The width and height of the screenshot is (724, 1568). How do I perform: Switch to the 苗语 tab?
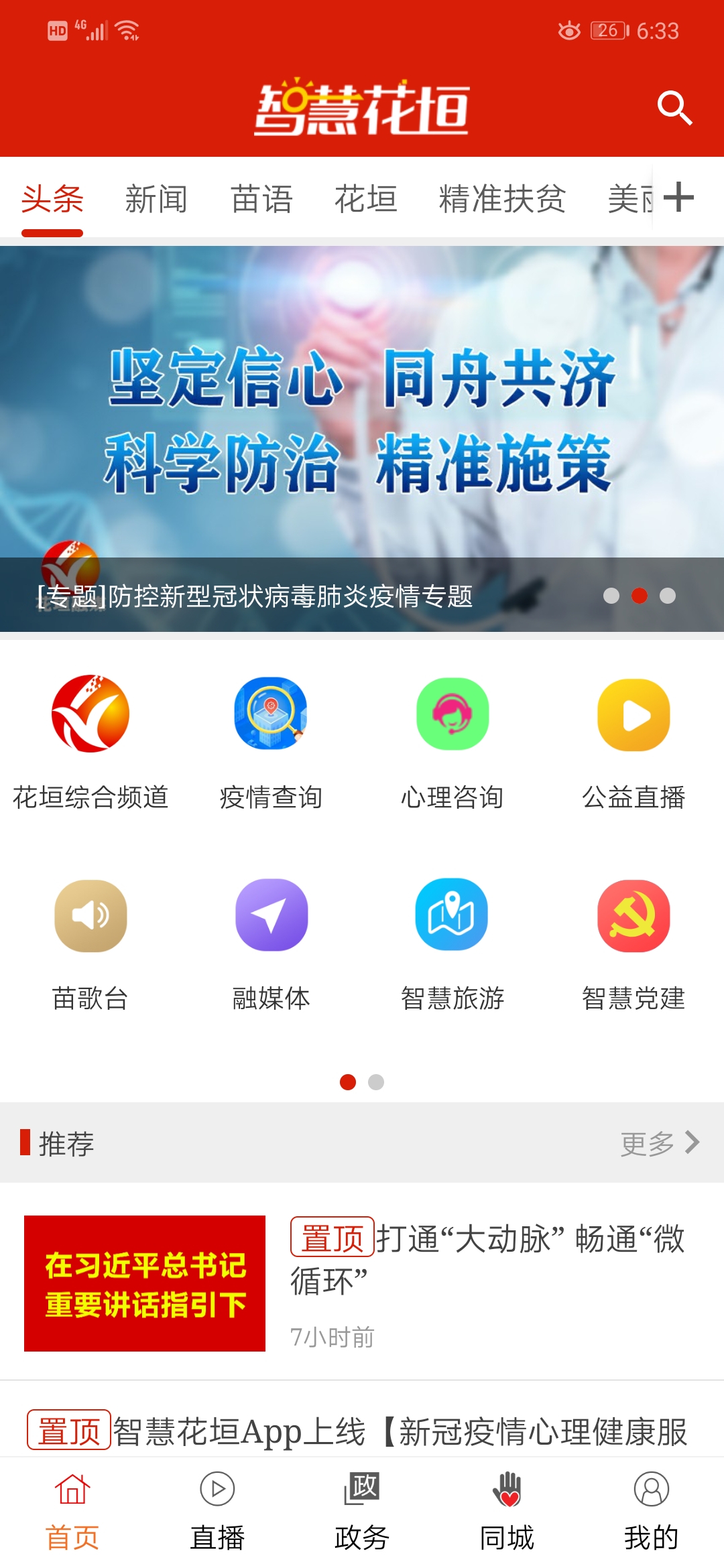tap(261, 199)
